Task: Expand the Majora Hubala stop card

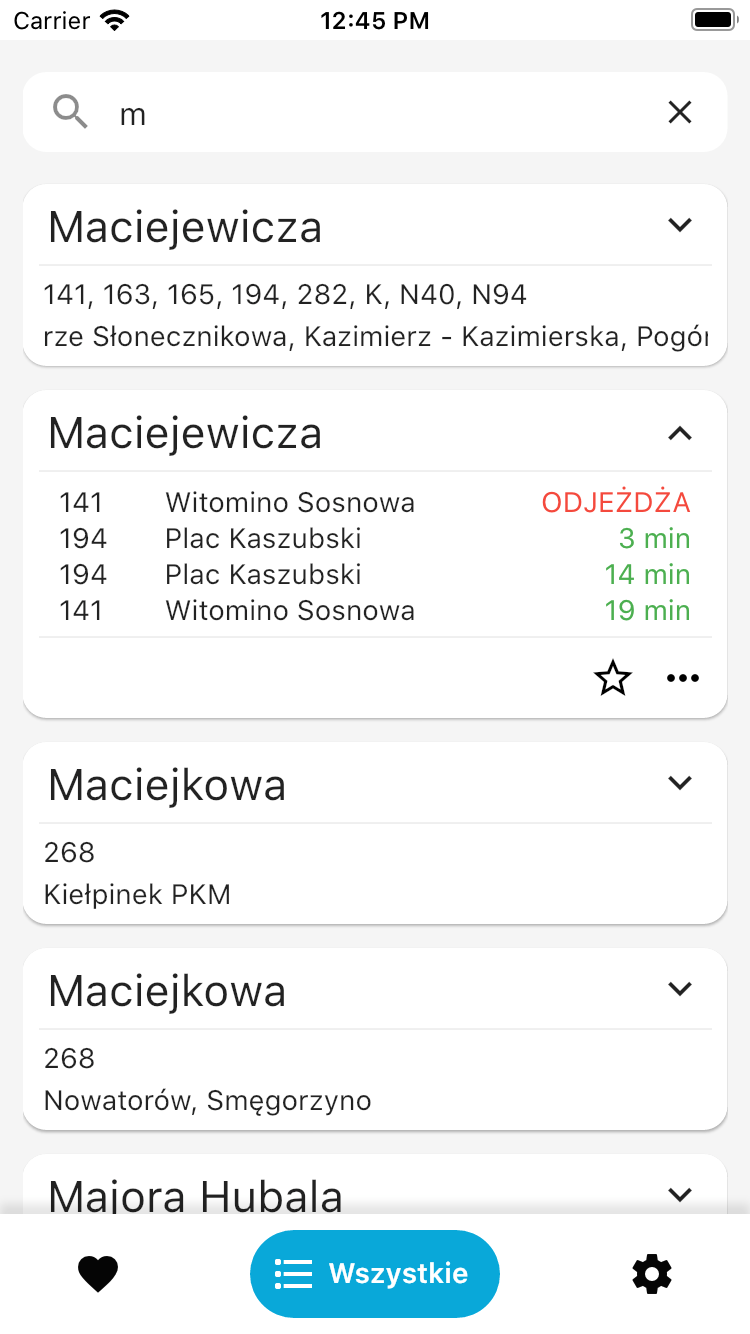Action: tap(680, 1194)
